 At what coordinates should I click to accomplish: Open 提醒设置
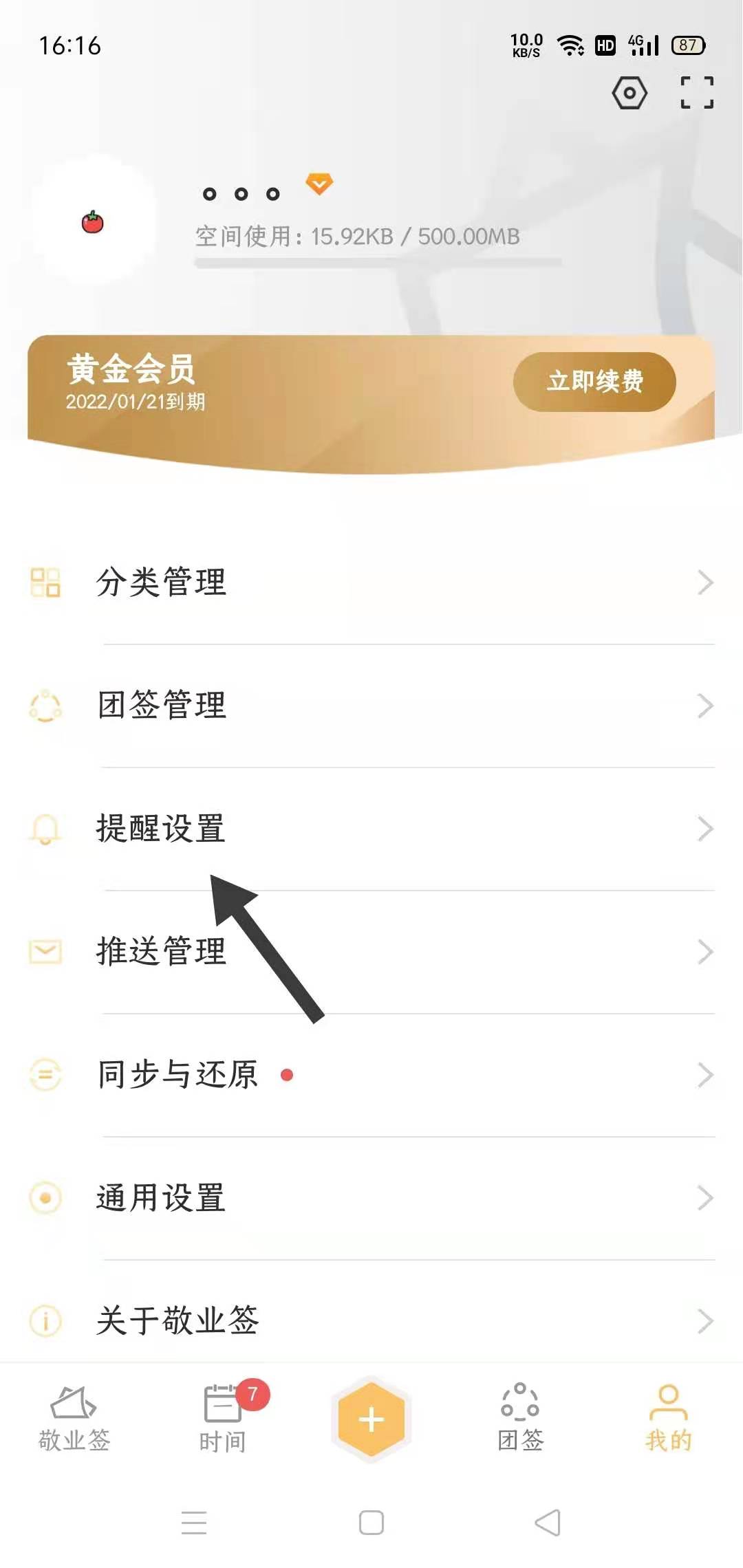[371, 829]
